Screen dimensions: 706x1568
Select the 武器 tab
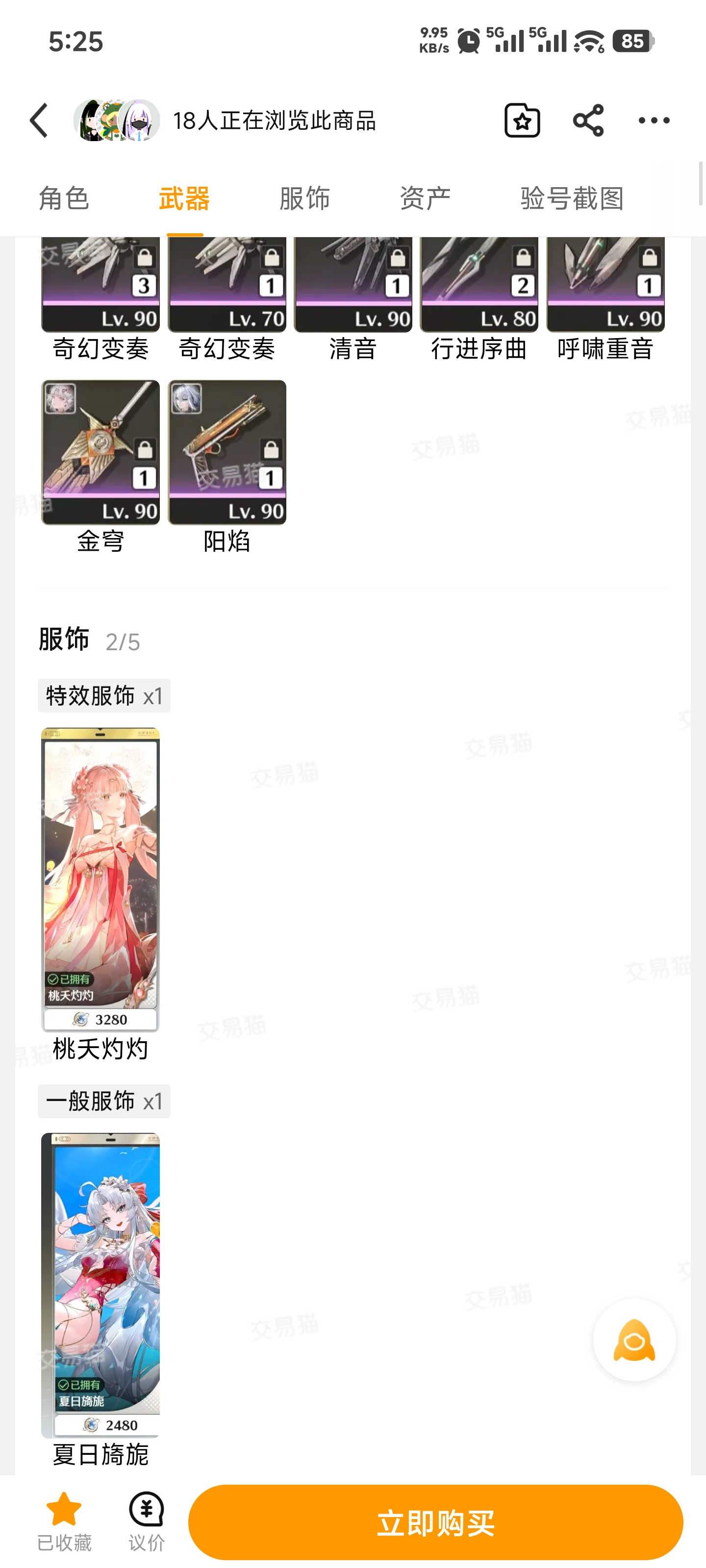coord(184,198)
